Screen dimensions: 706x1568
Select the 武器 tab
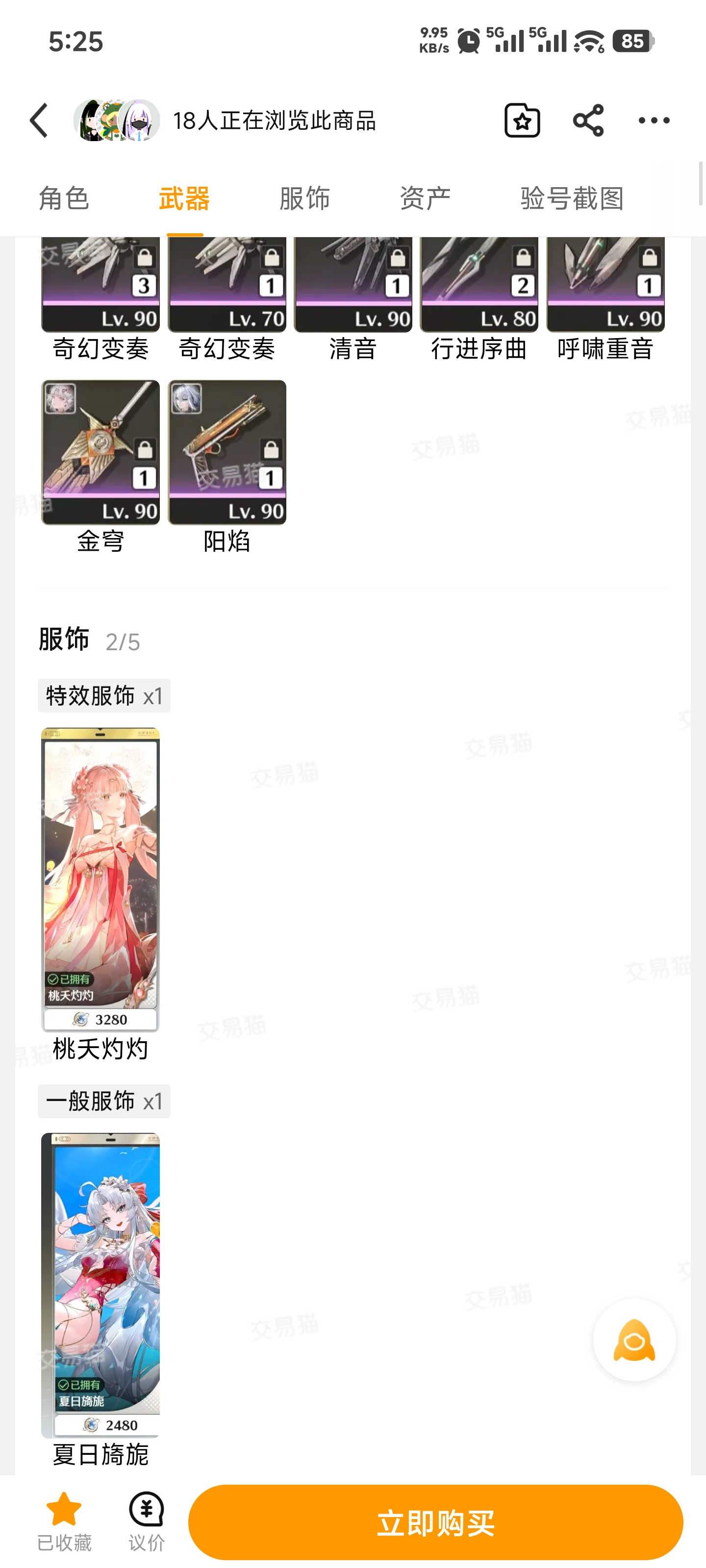coord(184,198)
